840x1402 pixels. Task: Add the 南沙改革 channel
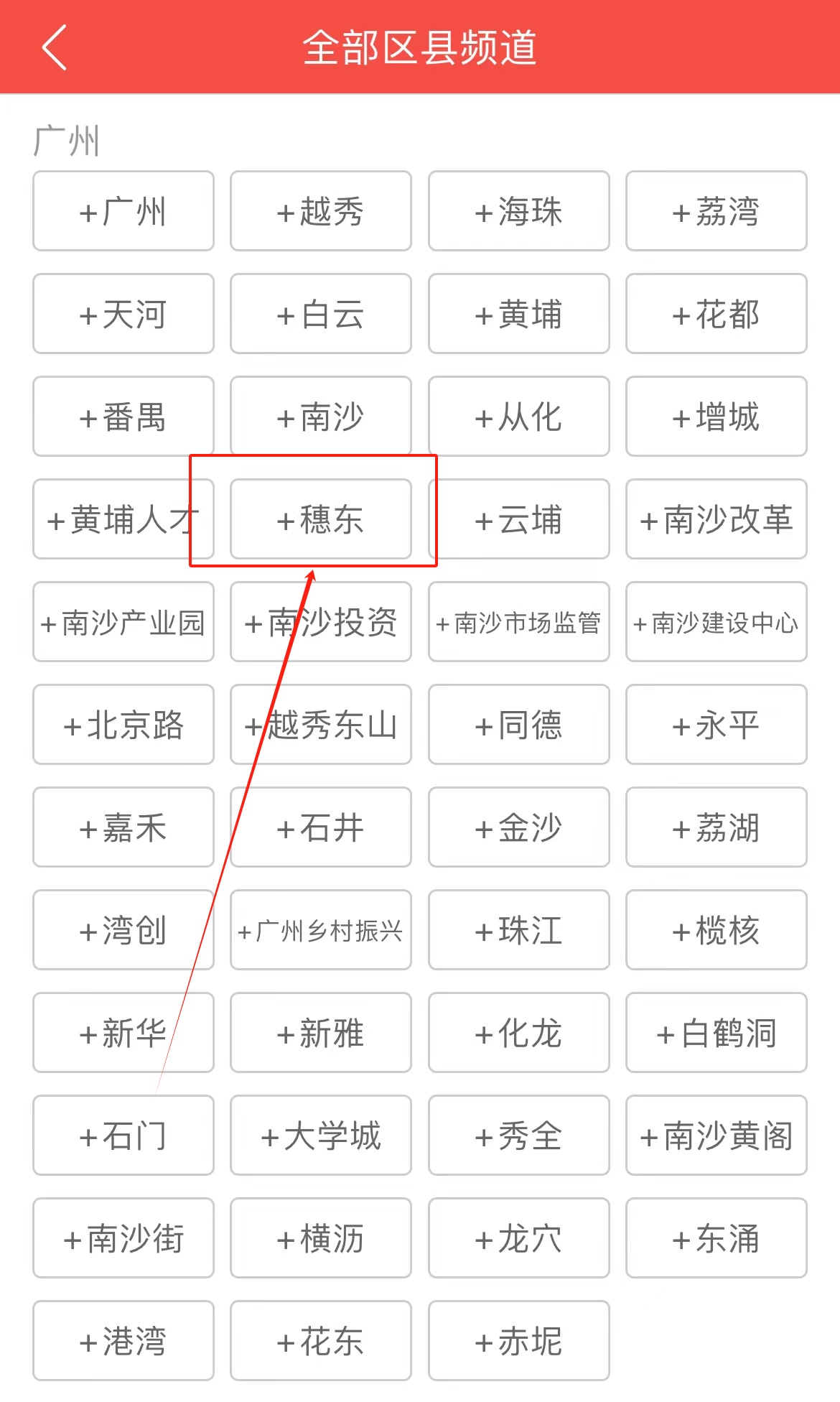pyautogui.click(x=717, y=519)
